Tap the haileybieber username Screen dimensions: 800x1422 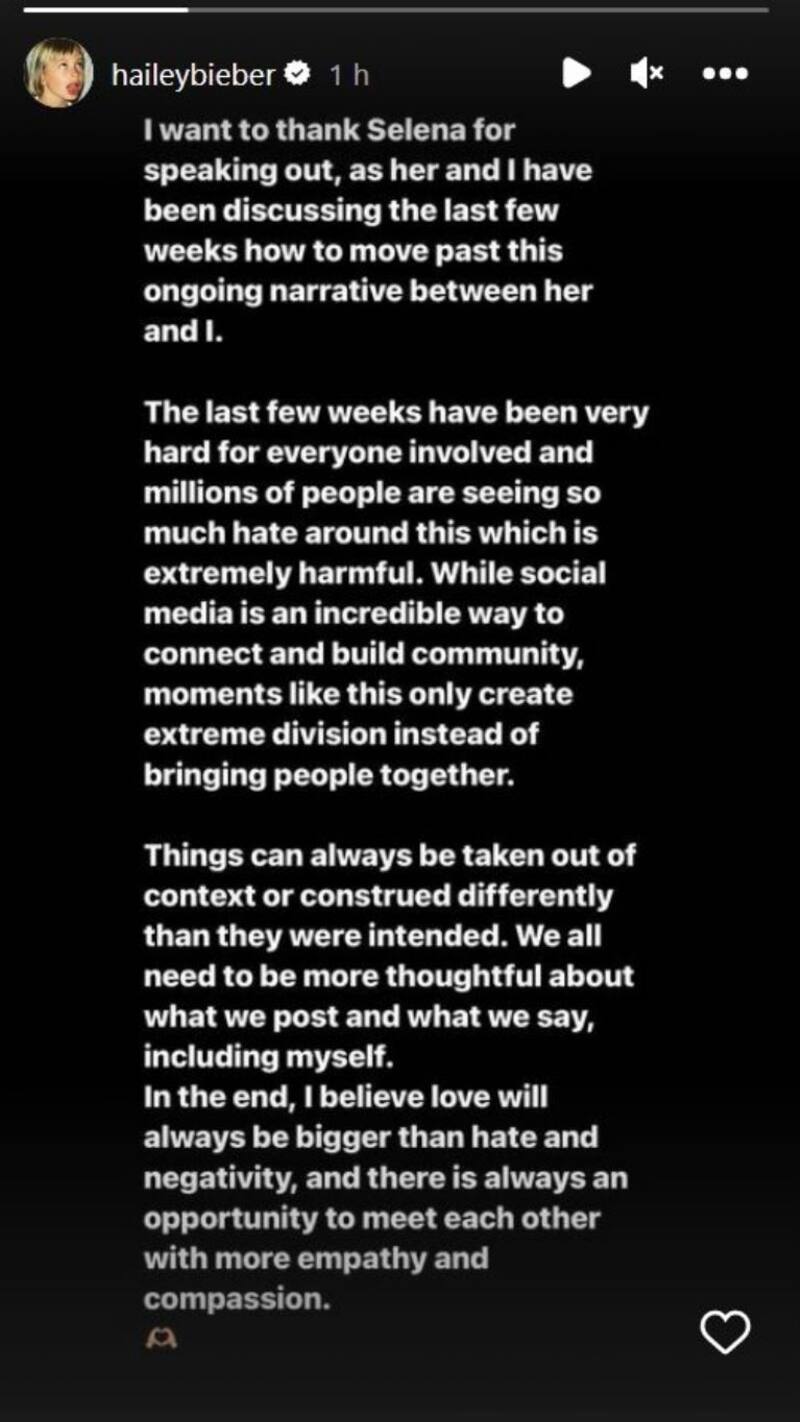193,74
